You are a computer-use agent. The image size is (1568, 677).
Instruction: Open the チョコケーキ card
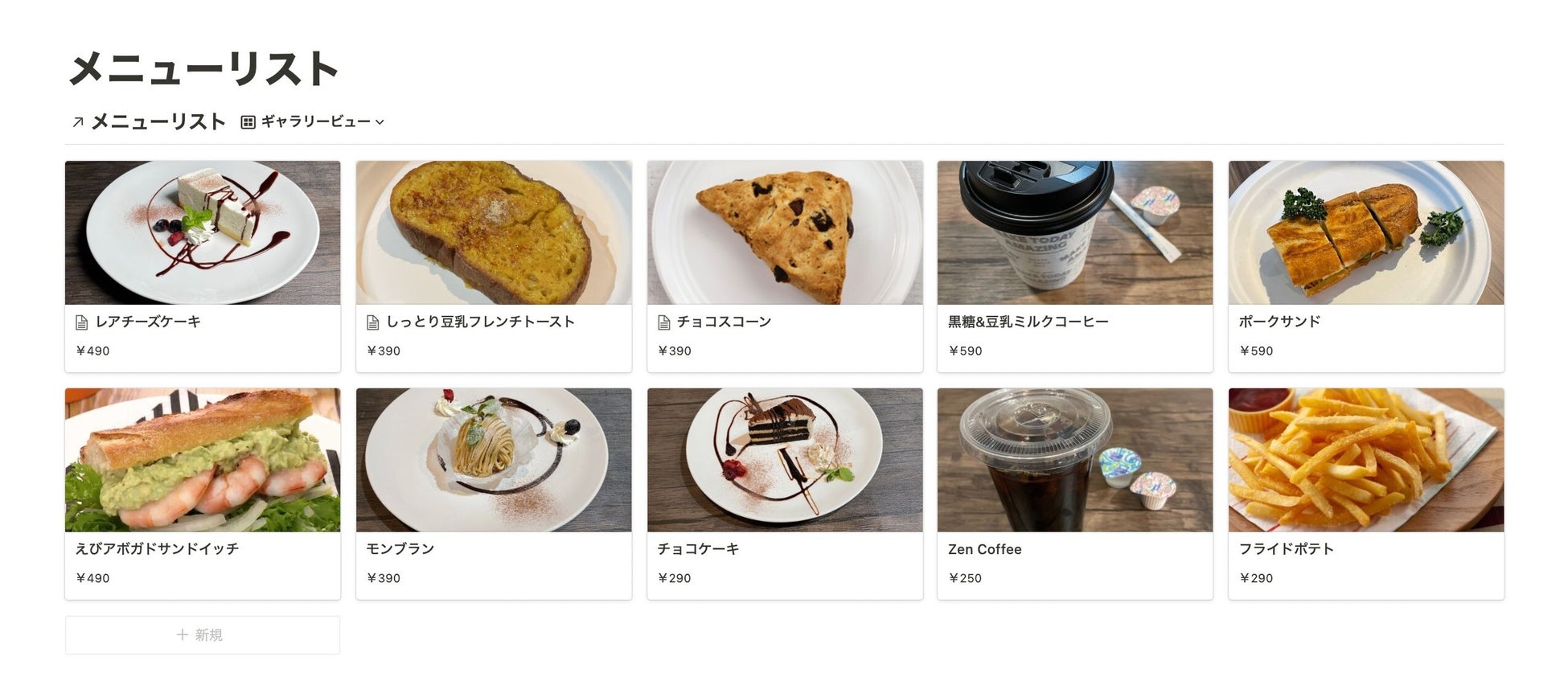pyautogui.click(x=785, y=494)
